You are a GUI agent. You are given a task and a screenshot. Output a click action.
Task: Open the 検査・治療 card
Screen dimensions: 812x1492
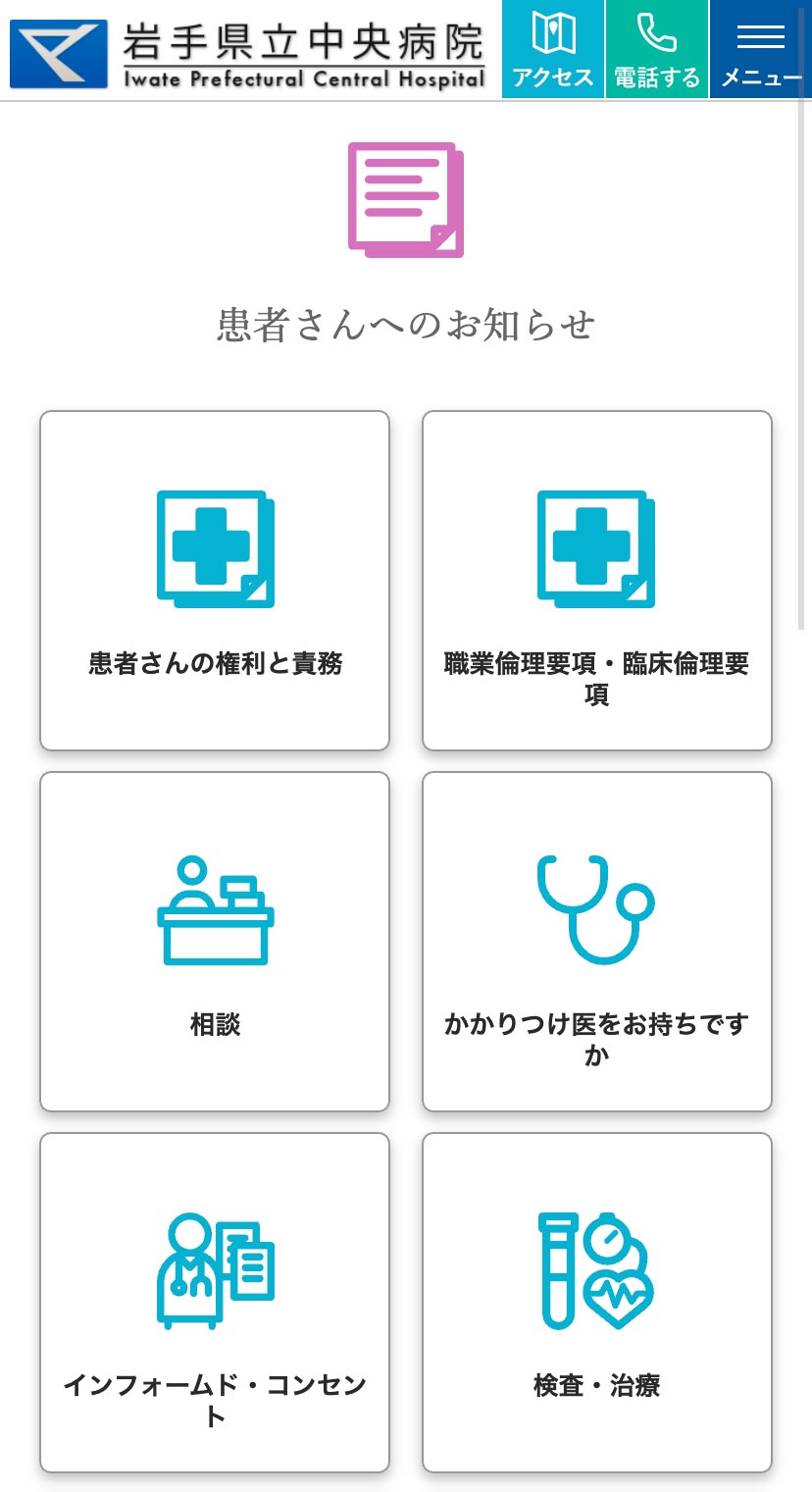click(x=596, y=1303)
